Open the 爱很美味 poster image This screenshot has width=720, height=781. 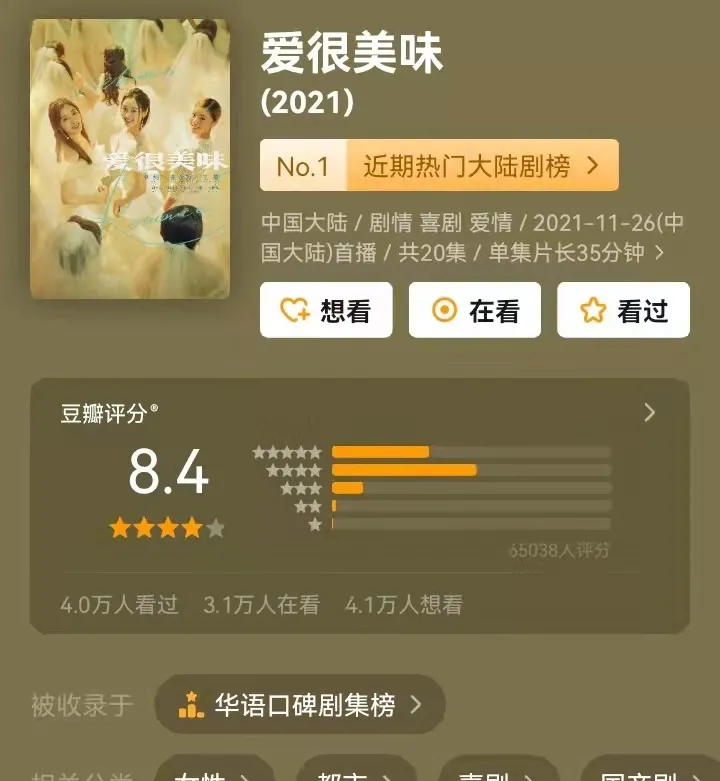[x=130, y=158]
